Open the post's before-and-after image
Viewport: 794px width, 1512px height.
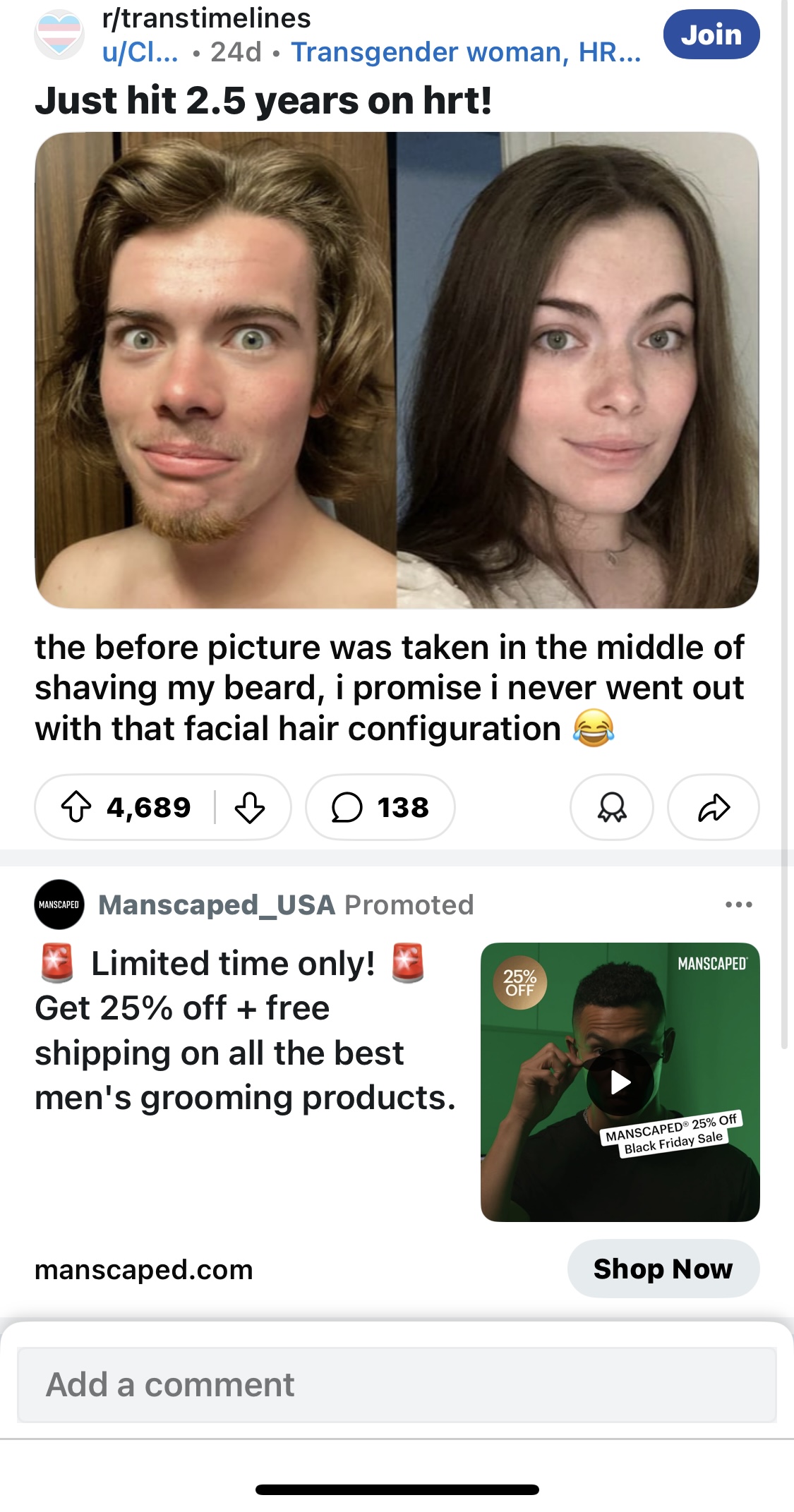click(x=397, y=370)
